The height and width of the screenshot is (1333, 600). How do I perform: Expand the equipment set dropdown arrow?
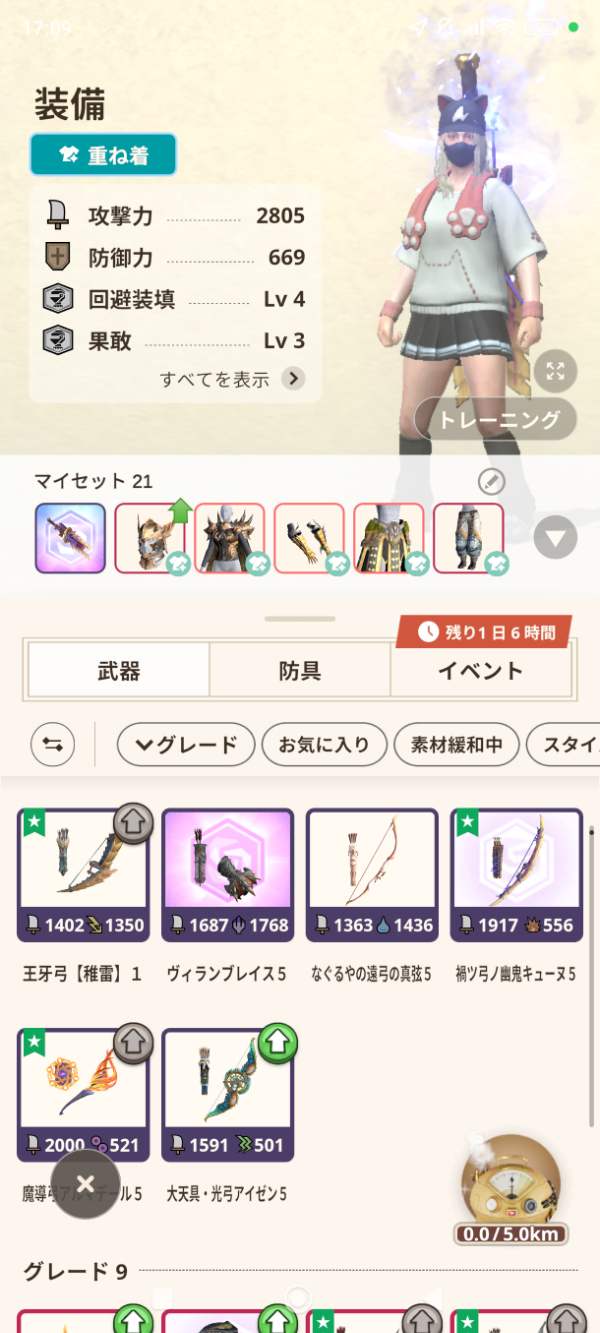pyautogui.click(x=555, y=539)
